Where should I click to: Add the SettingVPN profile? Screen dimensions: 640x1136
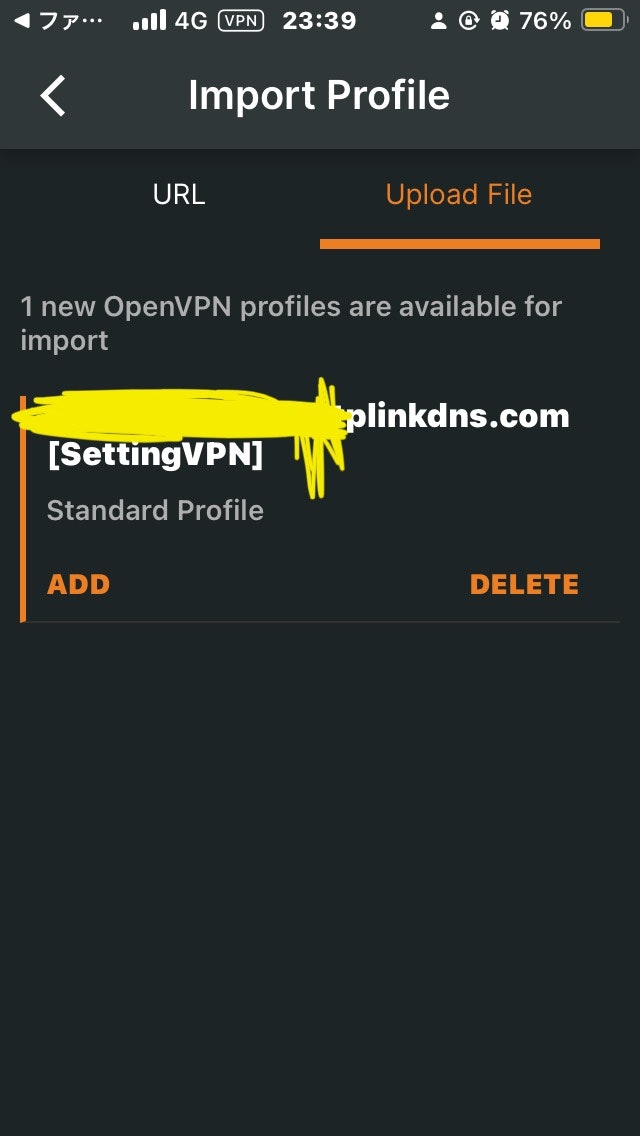pos(78,584)
